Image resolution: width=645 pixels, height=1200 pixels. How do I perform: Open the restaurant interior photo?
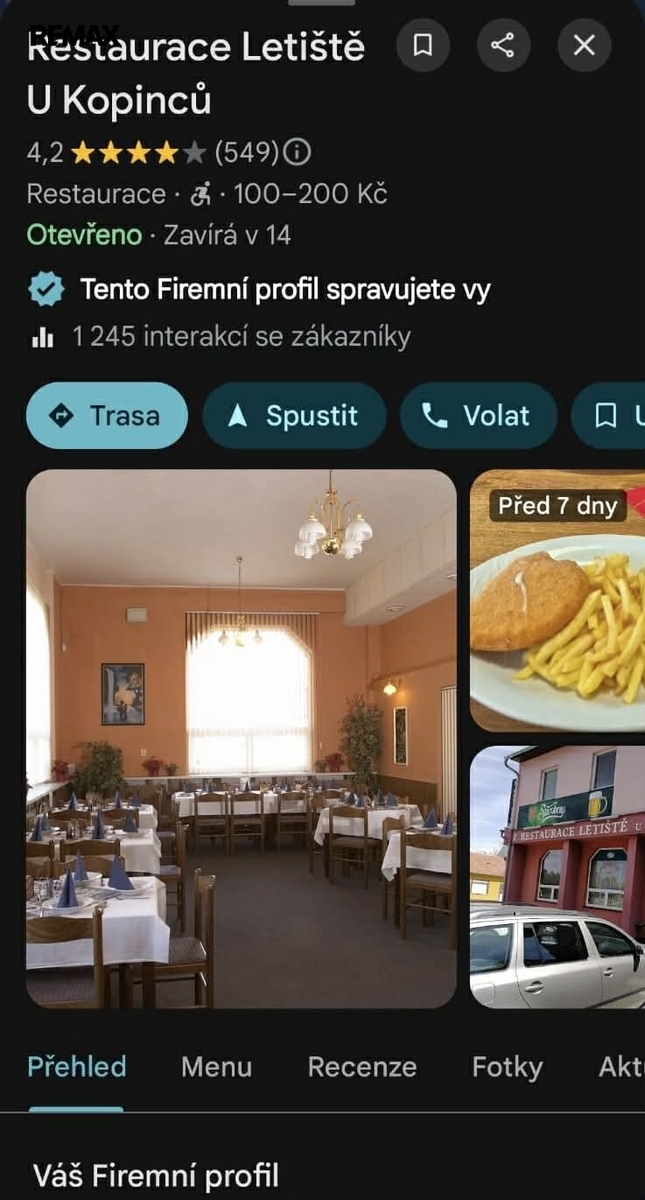pyautogui.click(x=241, y=738)
